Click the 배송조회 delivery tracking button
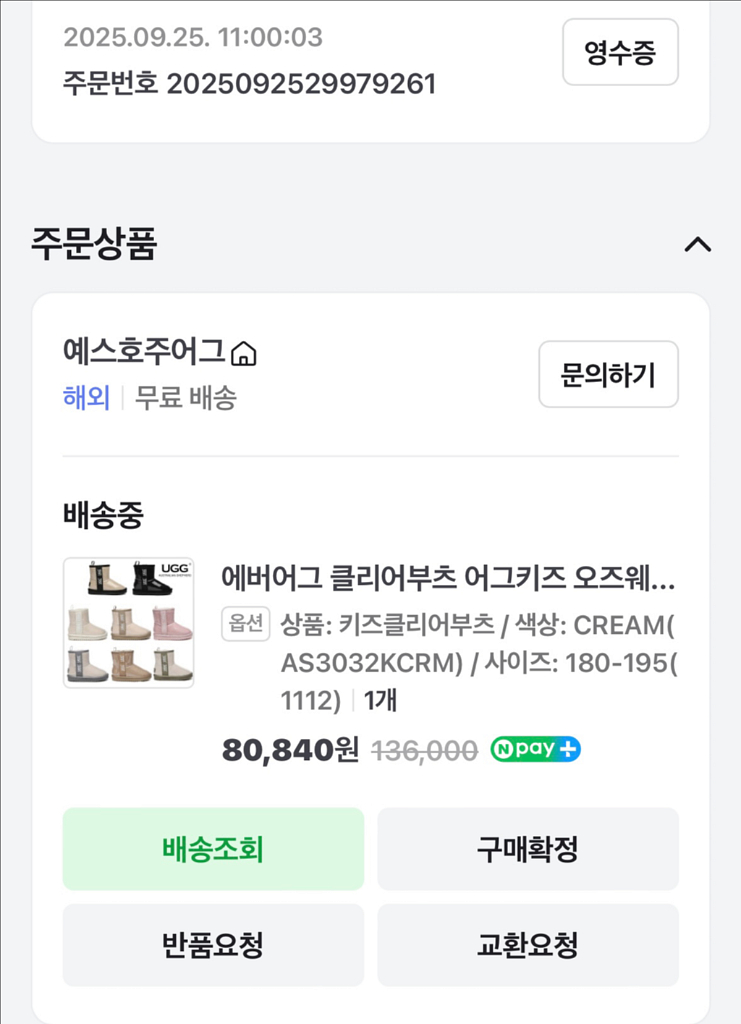The height and width of the screenshot is (1024, 741). click(x=212, y=849)
